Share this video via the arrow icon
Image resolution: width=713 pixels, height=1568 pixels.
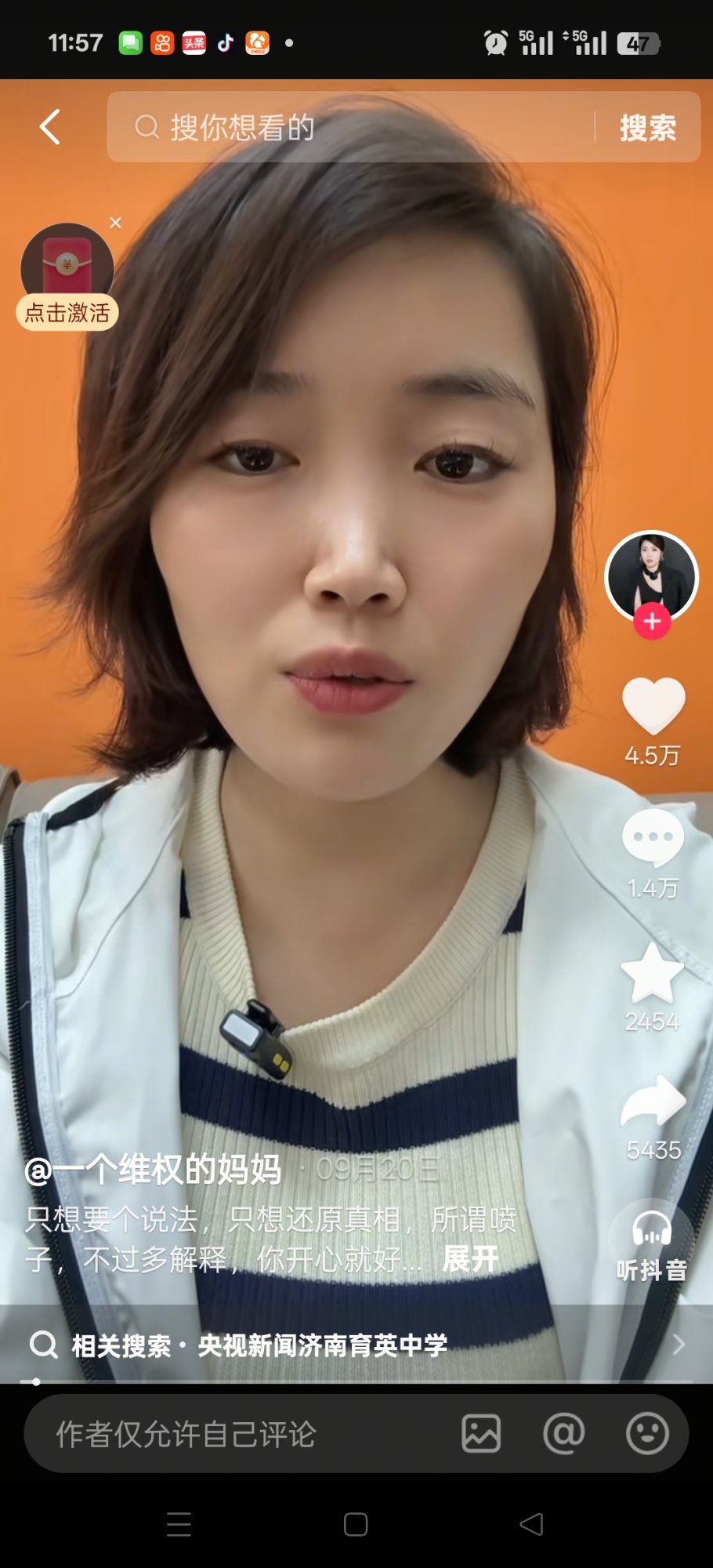pos(653,1102)
